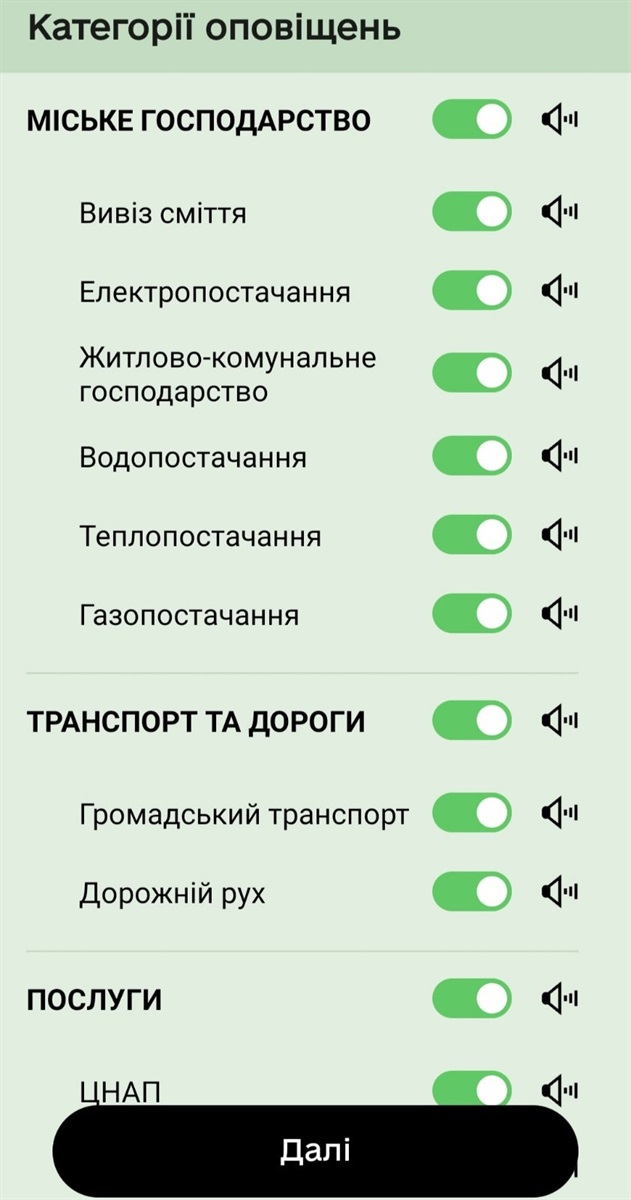Tap the speaker icon for ТРАНСПОРТ ТА ДОРОГИ
Viewport: 631px width, 1200px height.
point(560,720)
